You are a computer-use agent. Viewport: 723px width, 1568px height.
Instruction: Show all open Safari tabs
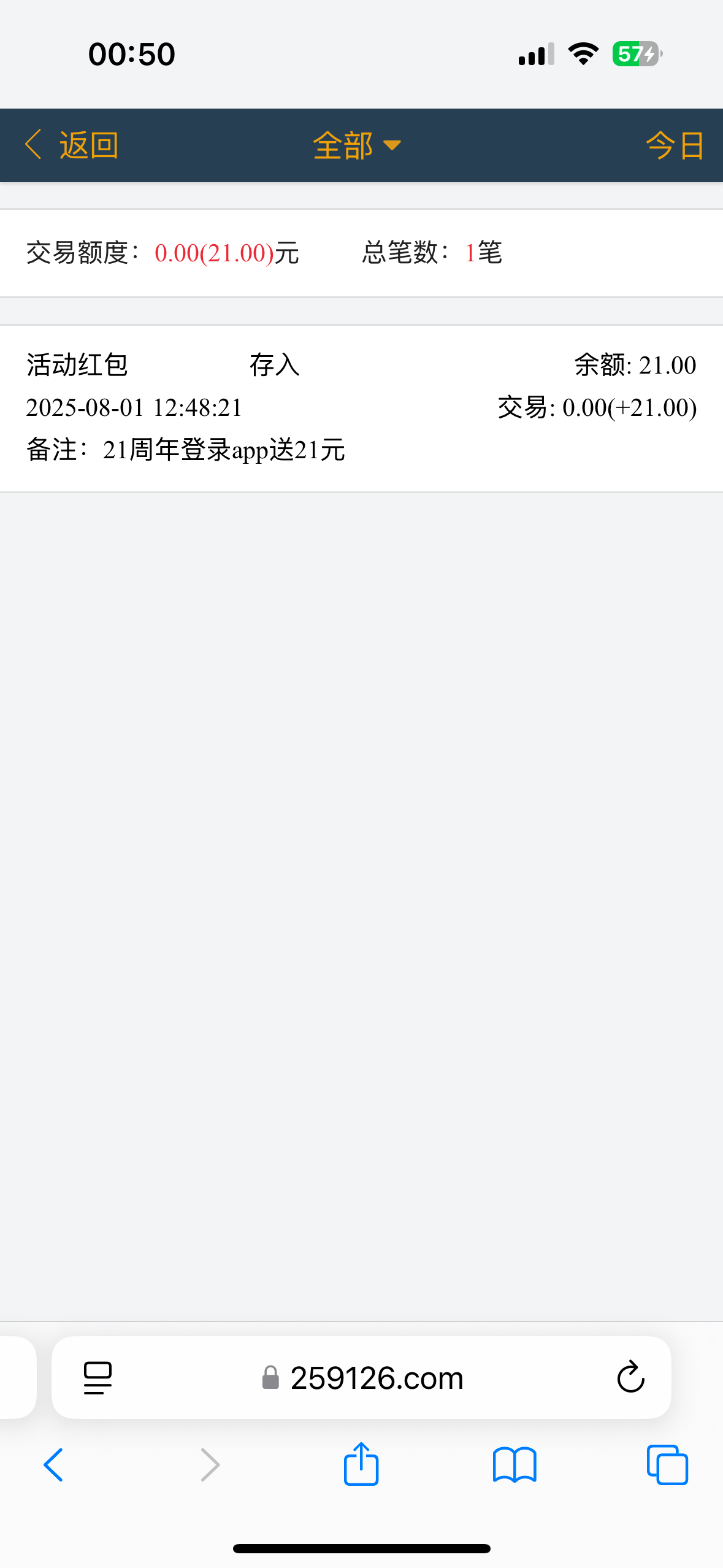[667, 1465]
